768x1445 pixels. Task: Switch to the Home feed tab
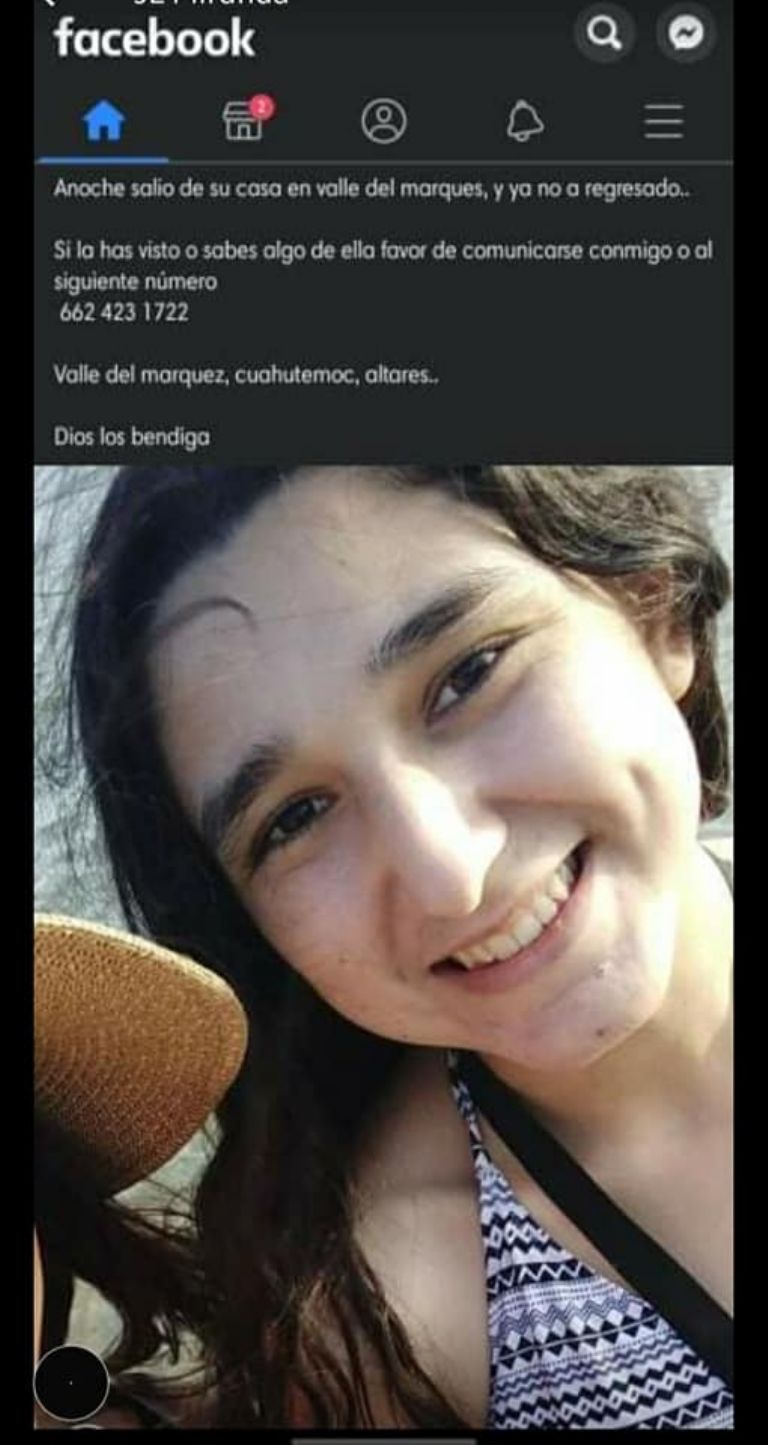click(x=103, y=122)
